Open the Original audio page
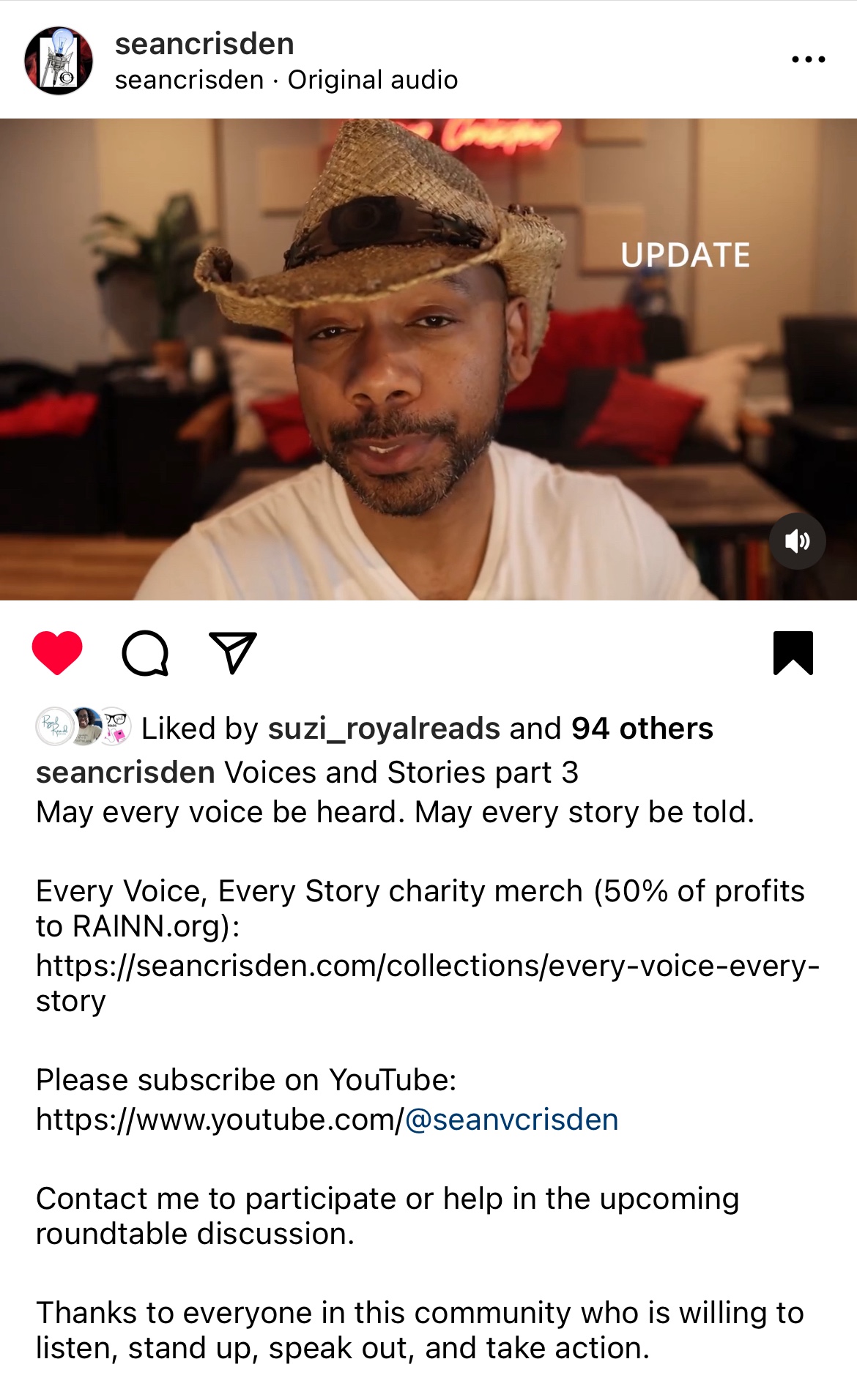857x1400 pixels. point(372,80)
